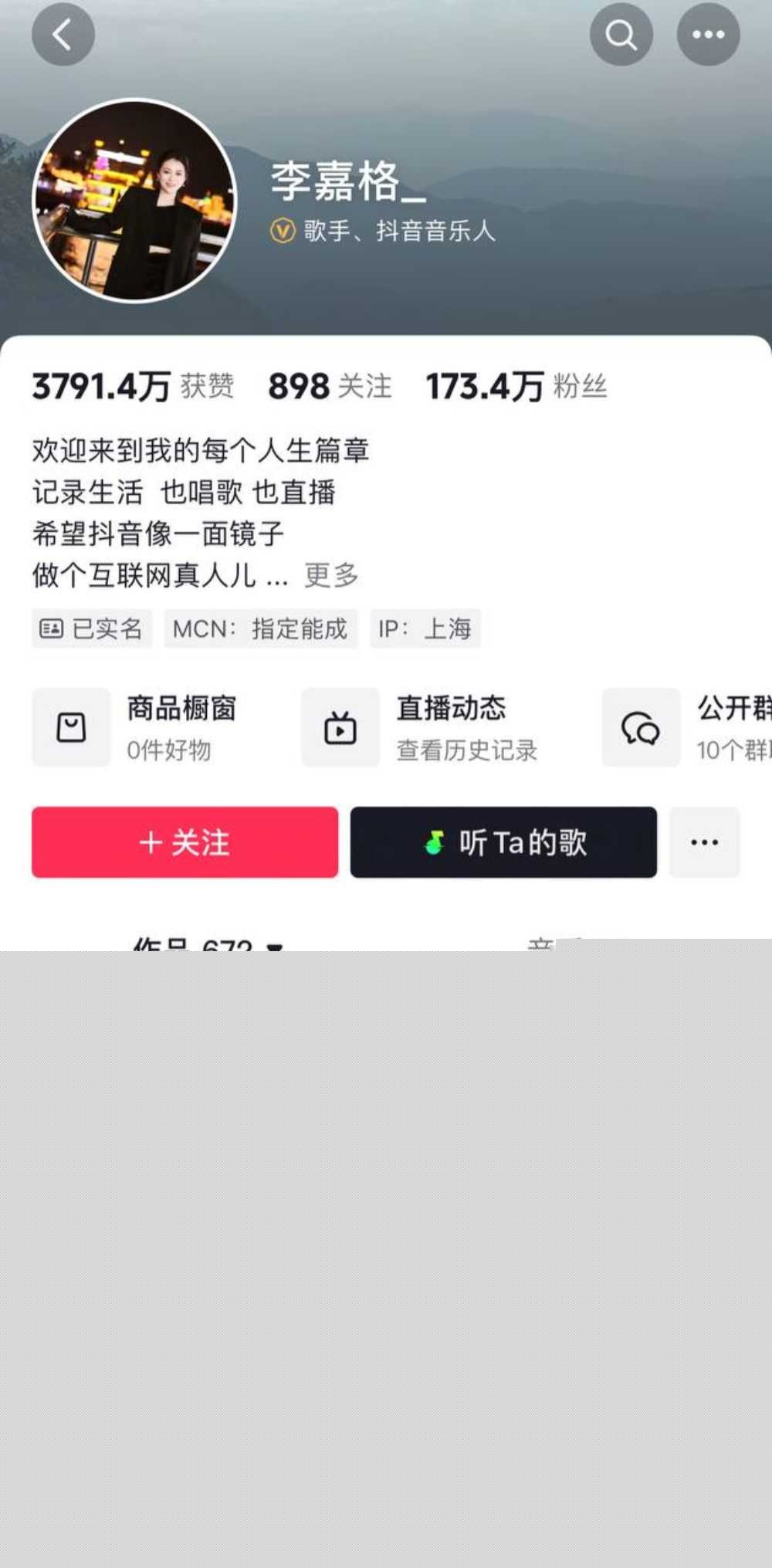Open the profile search icon
Image resolution: width=772 pixels, height=1568 pixels.
tap(621, 35)
